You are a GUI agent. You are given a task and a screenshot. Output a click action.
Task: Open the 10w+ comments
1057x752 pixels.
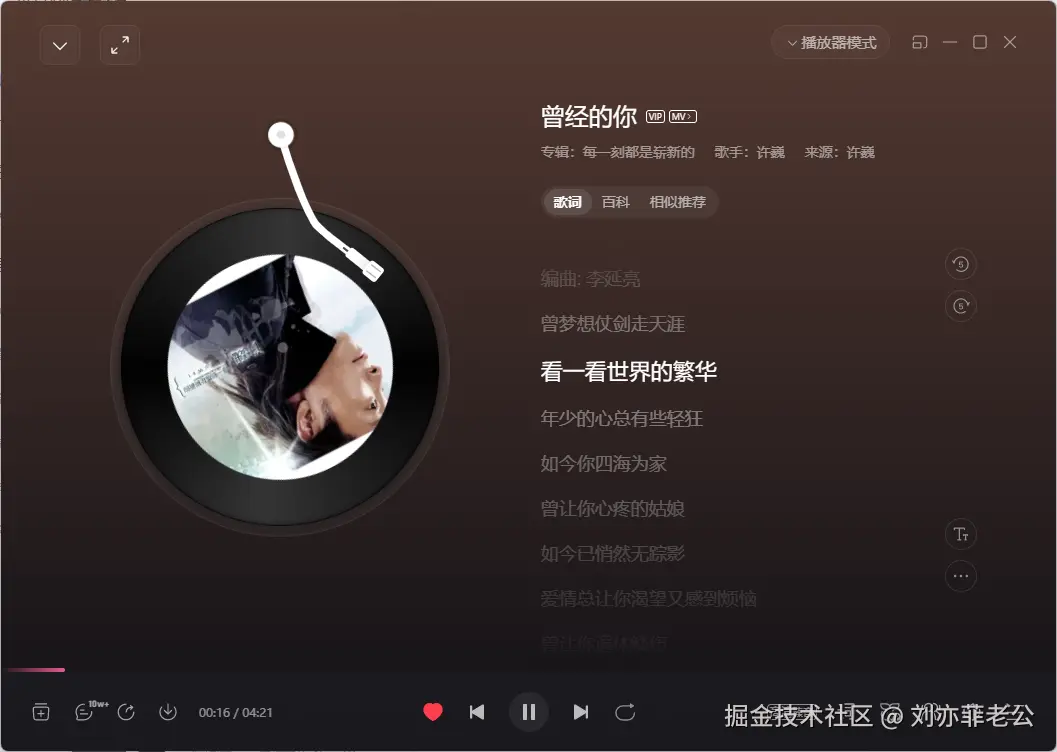(85, 712)
